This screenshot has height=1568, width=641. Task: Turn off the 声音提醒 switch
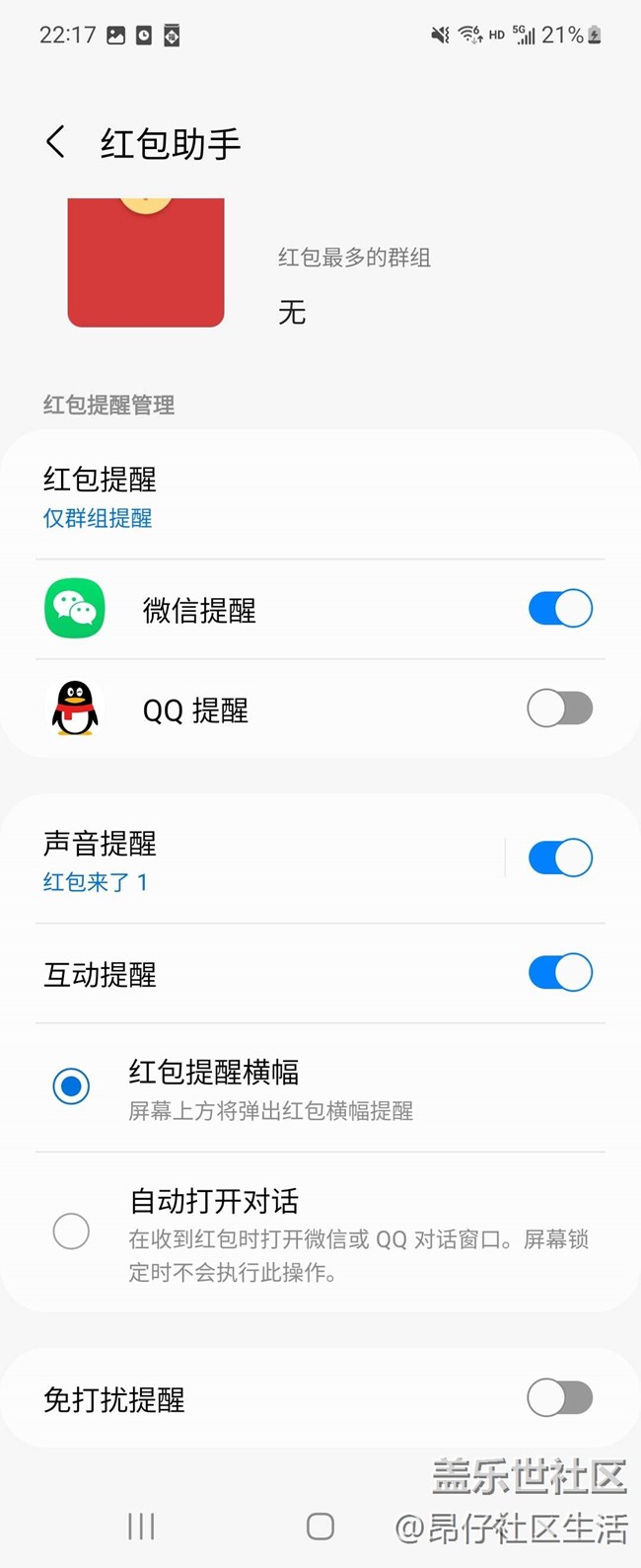[560, 859]
